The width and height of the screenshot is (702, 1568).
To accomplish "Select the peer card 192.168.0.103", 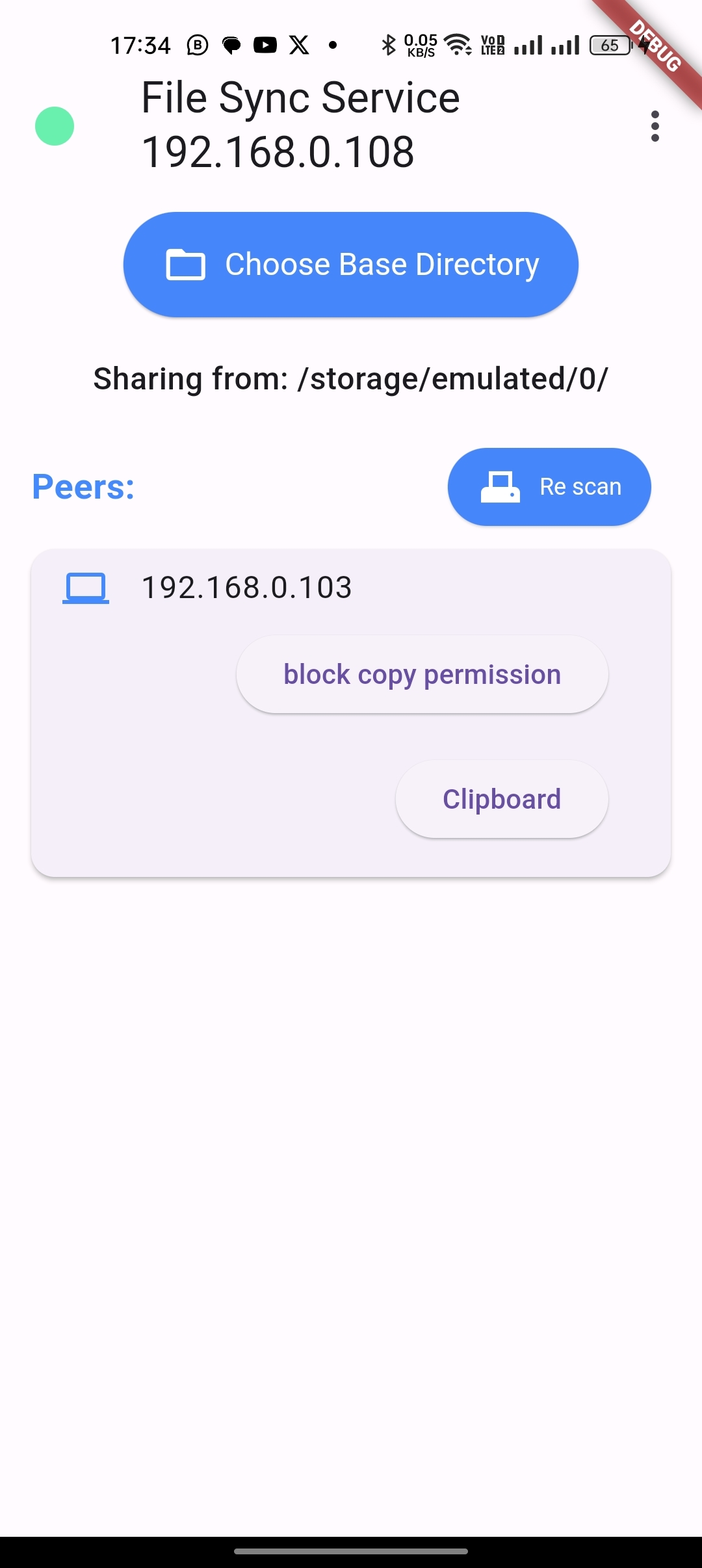I will click(247, 588).
